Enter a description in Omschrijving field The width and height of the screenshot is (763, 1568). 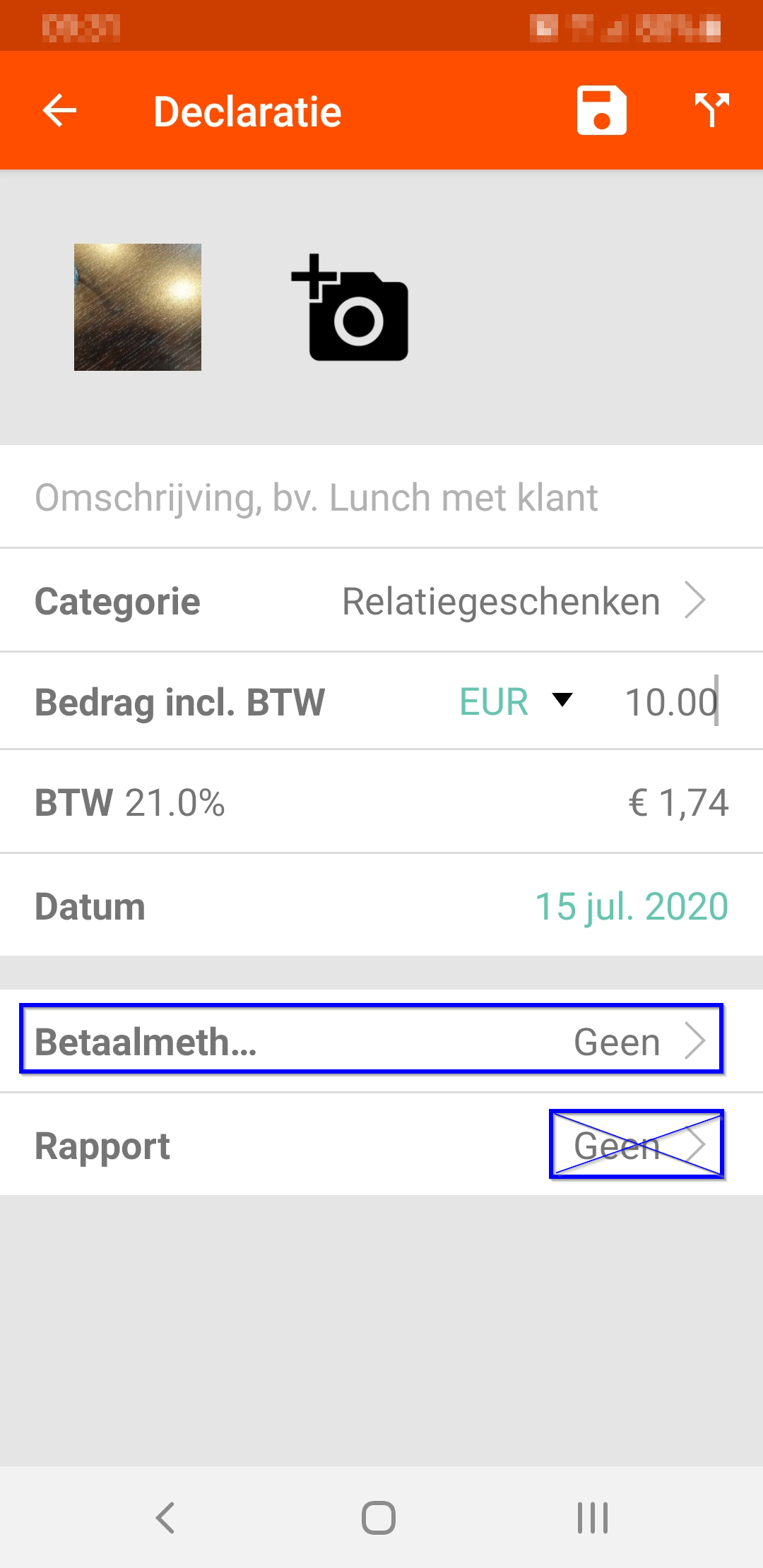click(x=381, y=497)
